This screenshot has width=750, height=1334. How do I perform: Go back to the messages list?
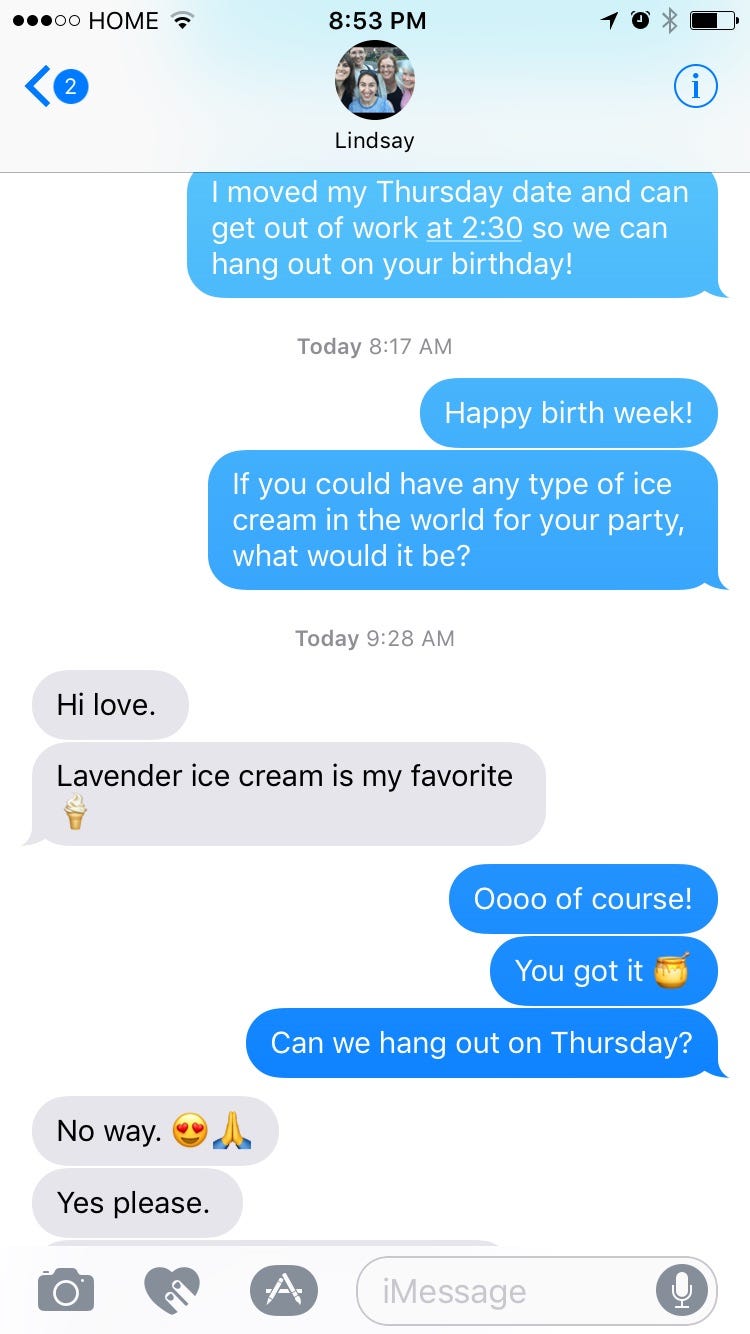coord(55,87)
